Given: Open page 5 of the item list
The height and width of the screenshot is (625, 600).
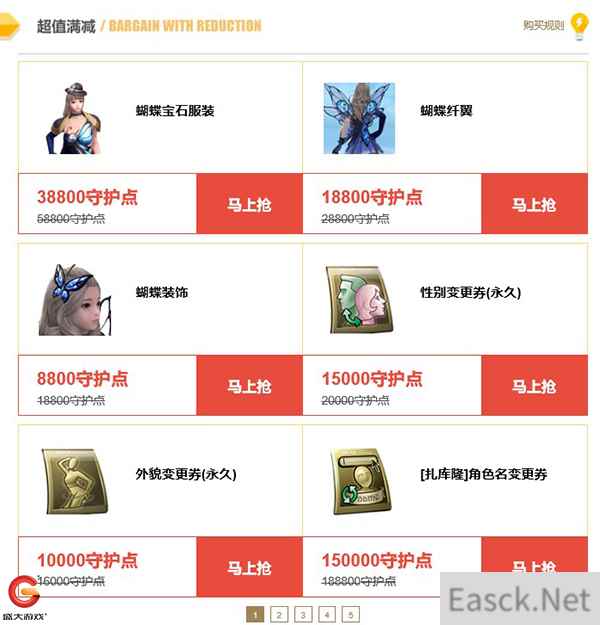Looking at the screenshot, I should point(351,614).
